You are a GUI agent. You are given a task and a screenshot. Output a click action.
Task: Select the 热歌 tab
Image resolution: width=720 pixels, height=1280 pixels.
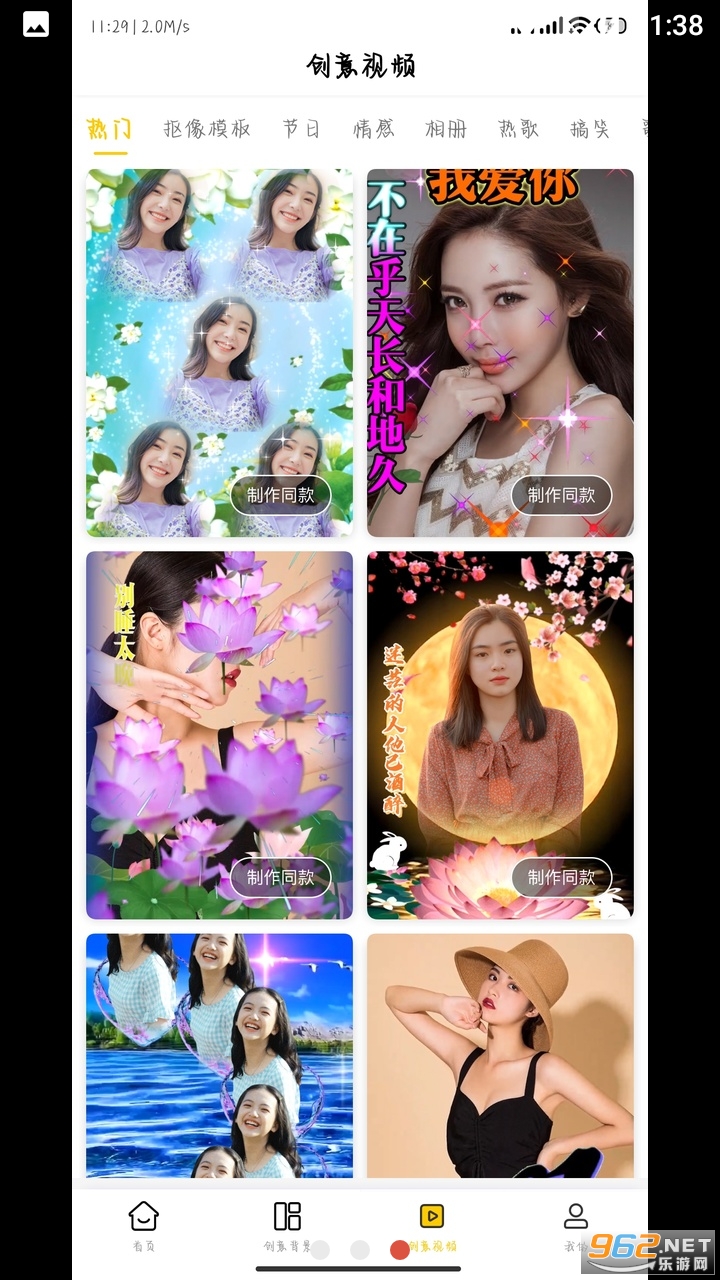pos(518,128)
